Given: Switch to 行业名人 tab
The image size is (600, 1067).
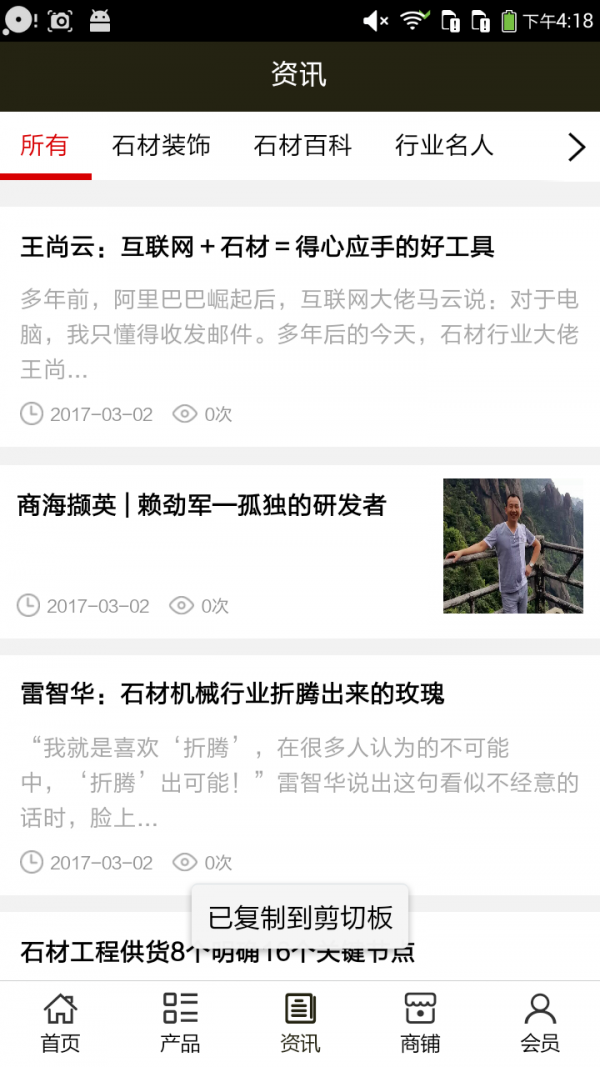Looking at the screenshot, I should point(444,146).
